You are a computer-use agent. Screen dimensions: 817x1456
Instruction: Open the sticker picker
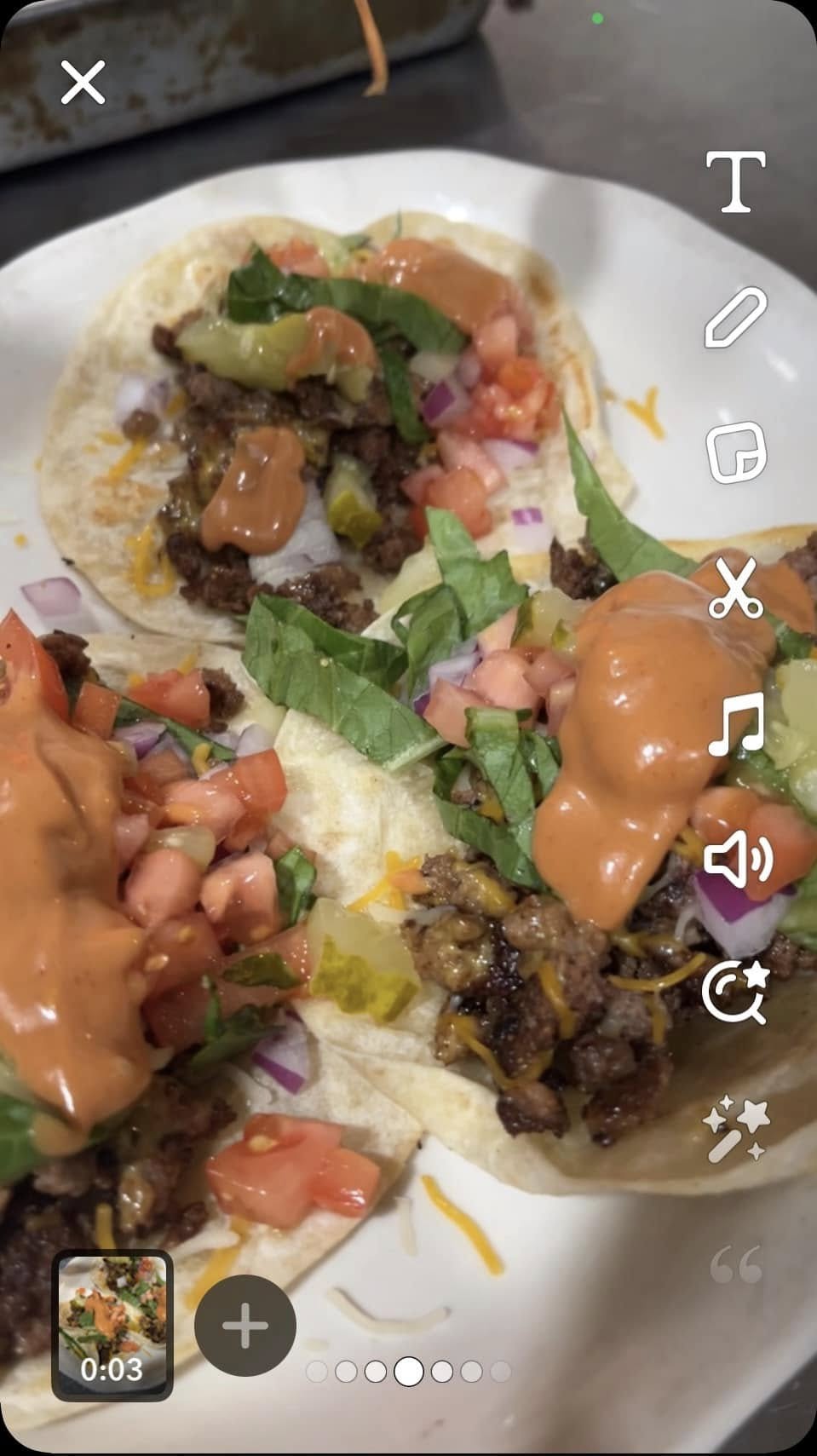pos(736,453)
